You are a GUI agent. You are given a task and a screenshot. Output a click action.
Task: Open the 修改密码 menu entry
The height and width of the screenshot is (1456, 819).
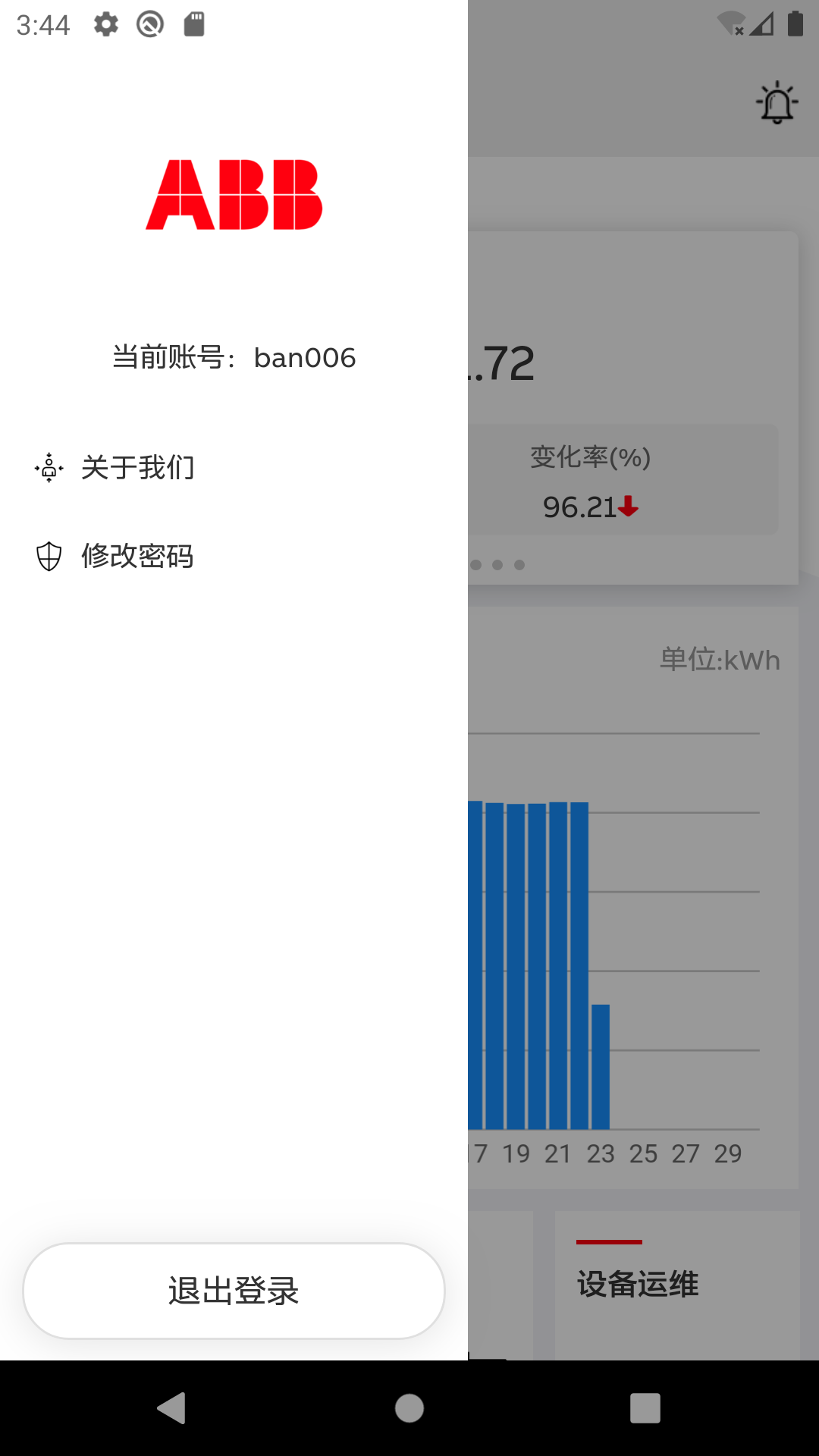pos(138,556)
